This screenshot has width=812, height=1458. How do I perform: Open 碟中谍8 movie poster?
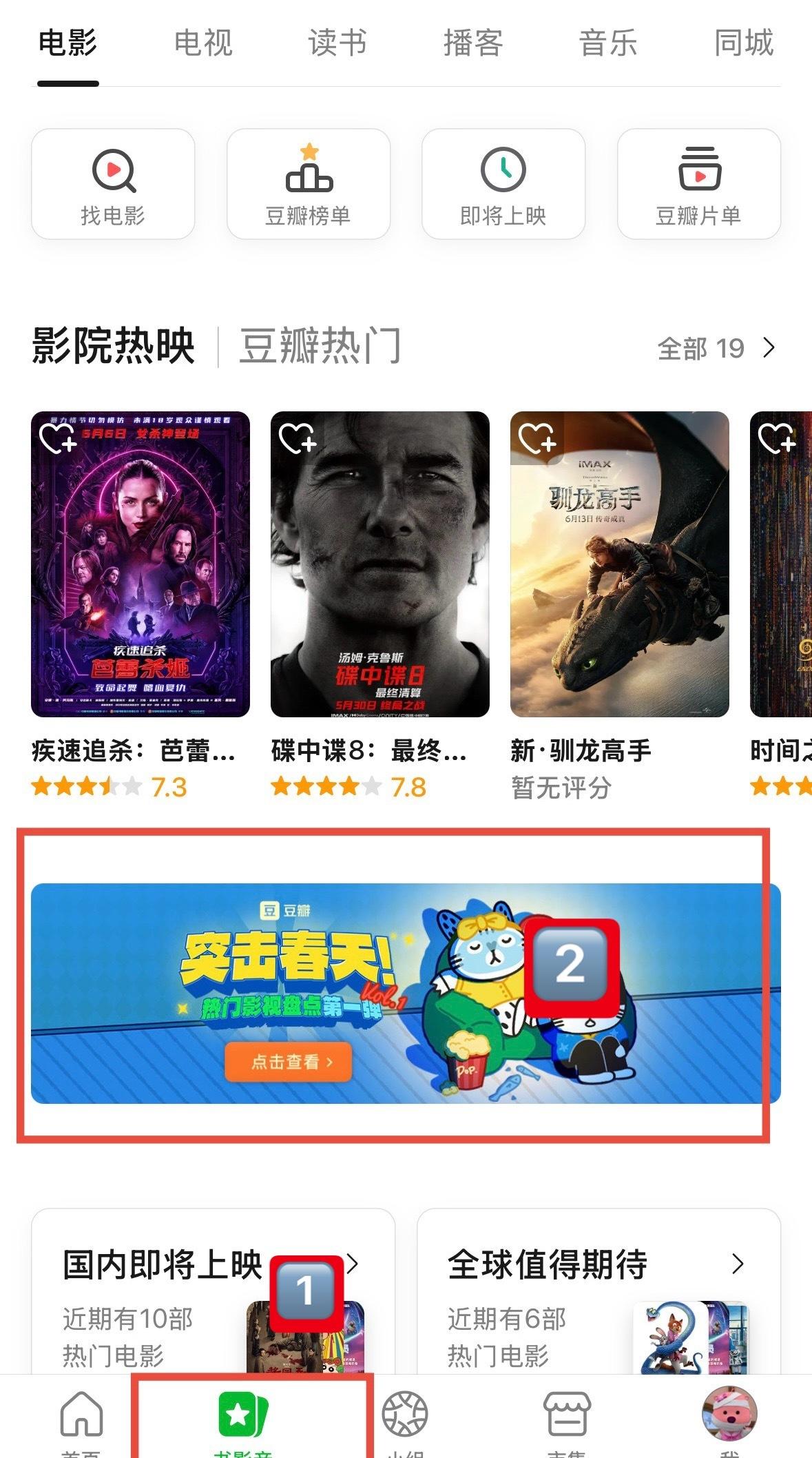pos(380,564)
